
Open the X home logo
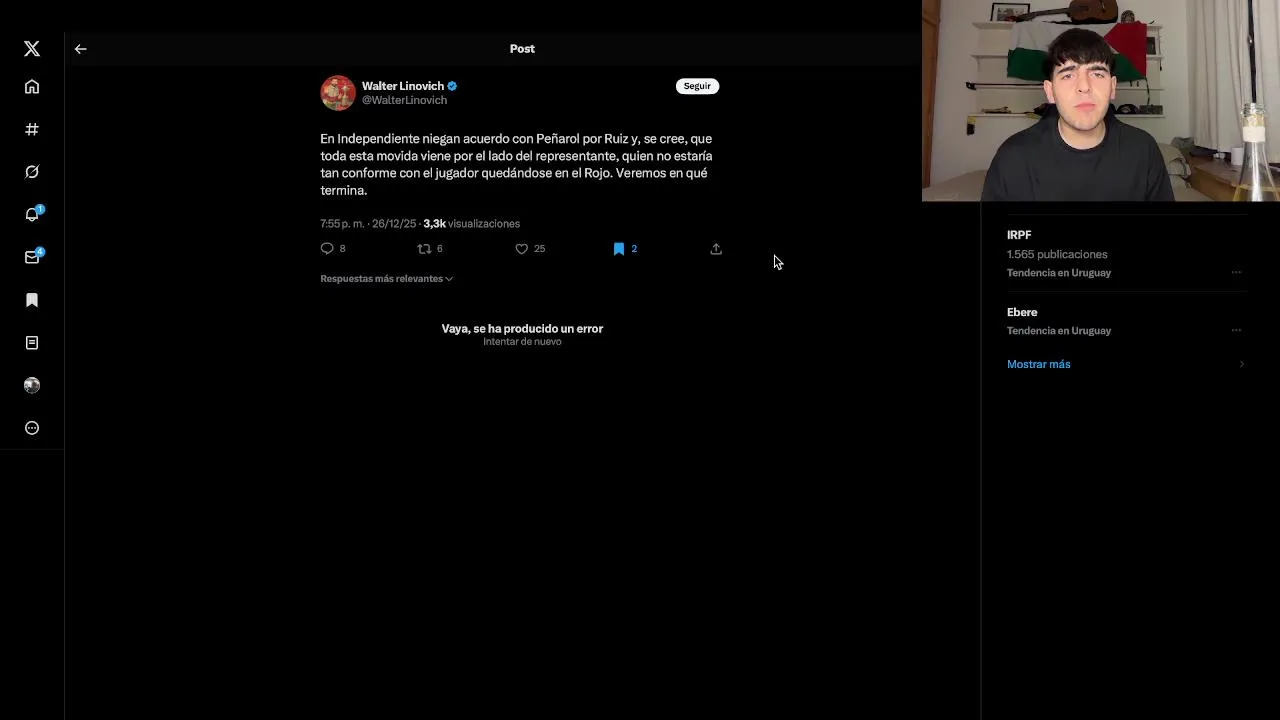pos(32,49)
